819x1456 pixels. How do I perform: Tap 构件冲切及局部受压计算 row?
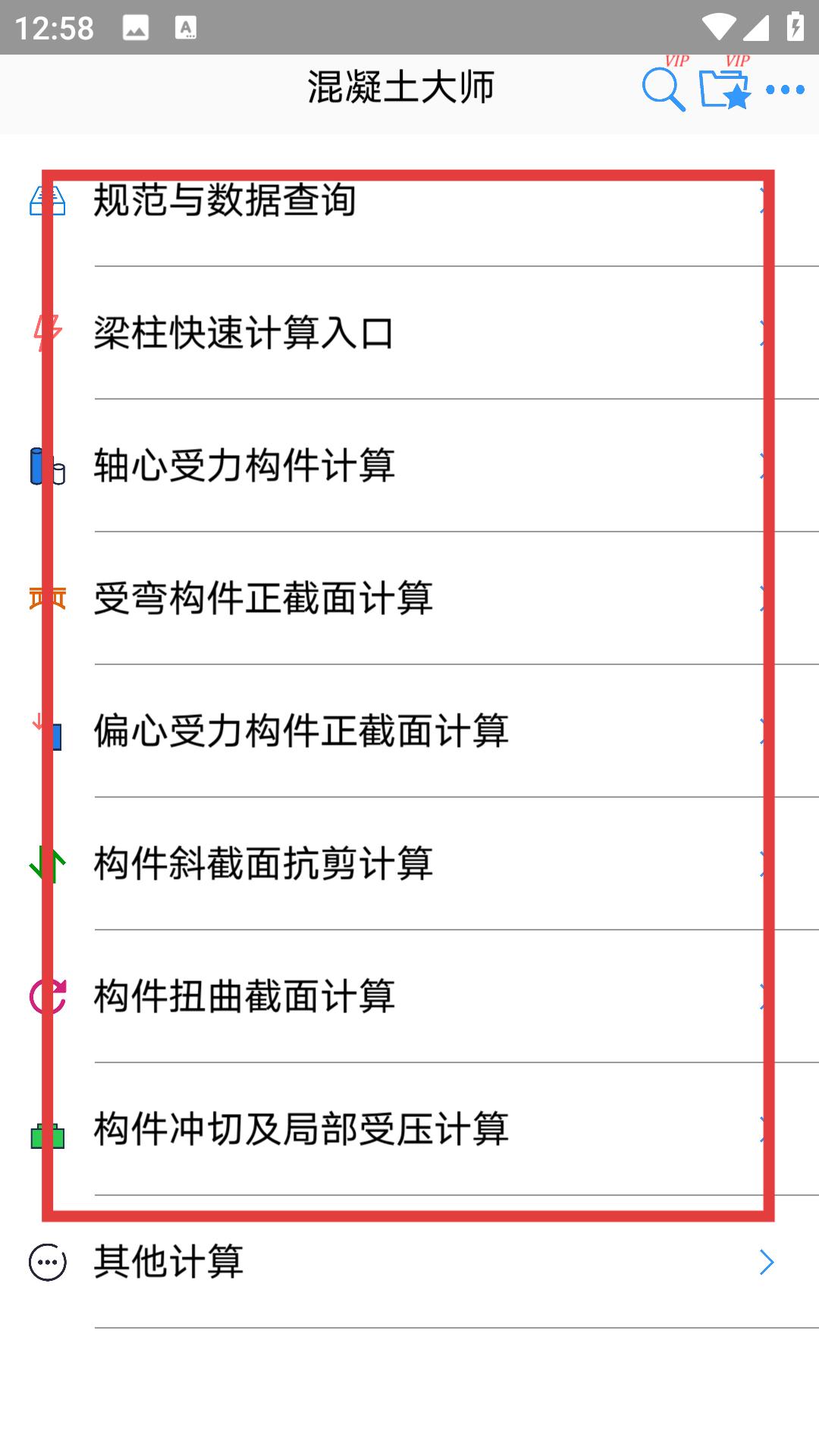click(x=409, y=1129)
